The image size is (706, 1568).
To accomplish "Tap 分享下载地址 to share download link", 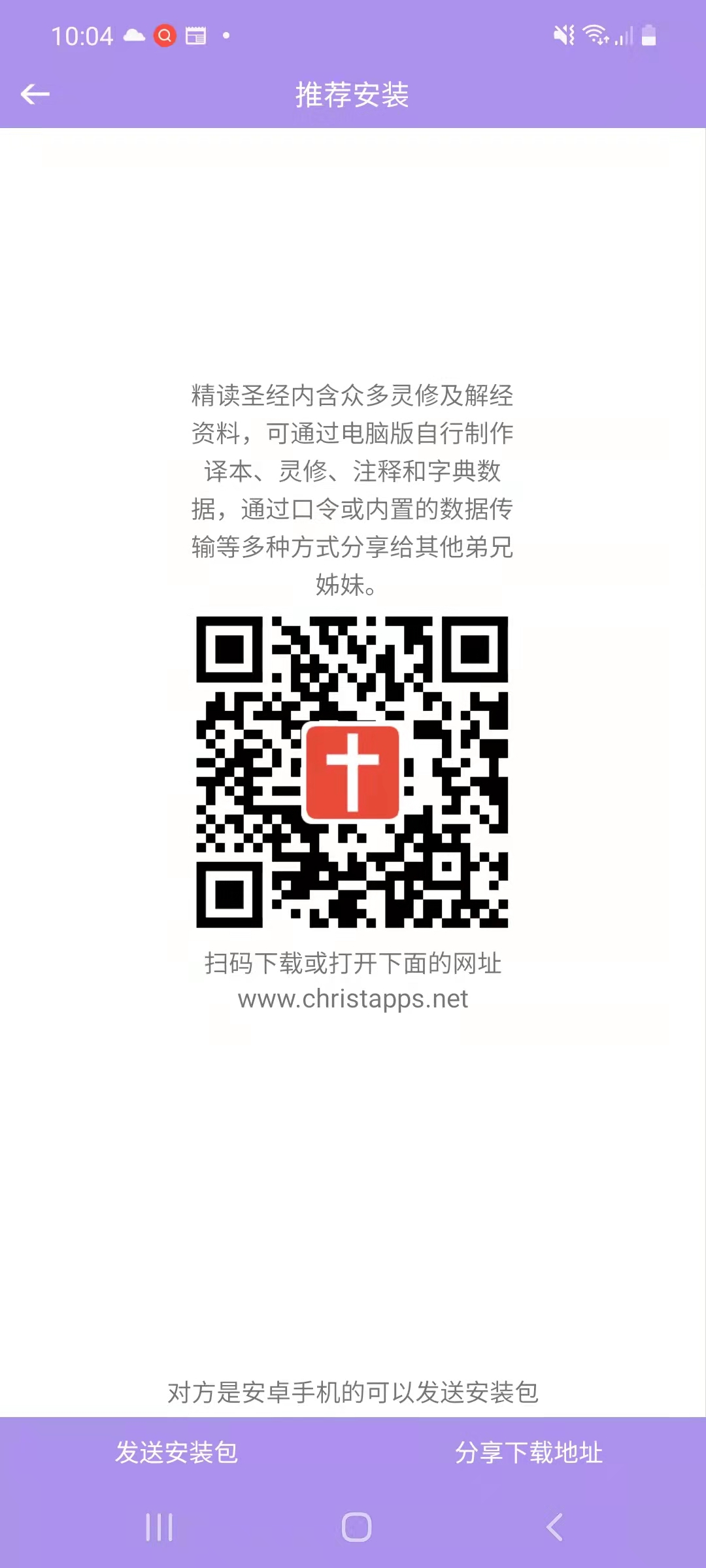I will [x=529, y=1452].
